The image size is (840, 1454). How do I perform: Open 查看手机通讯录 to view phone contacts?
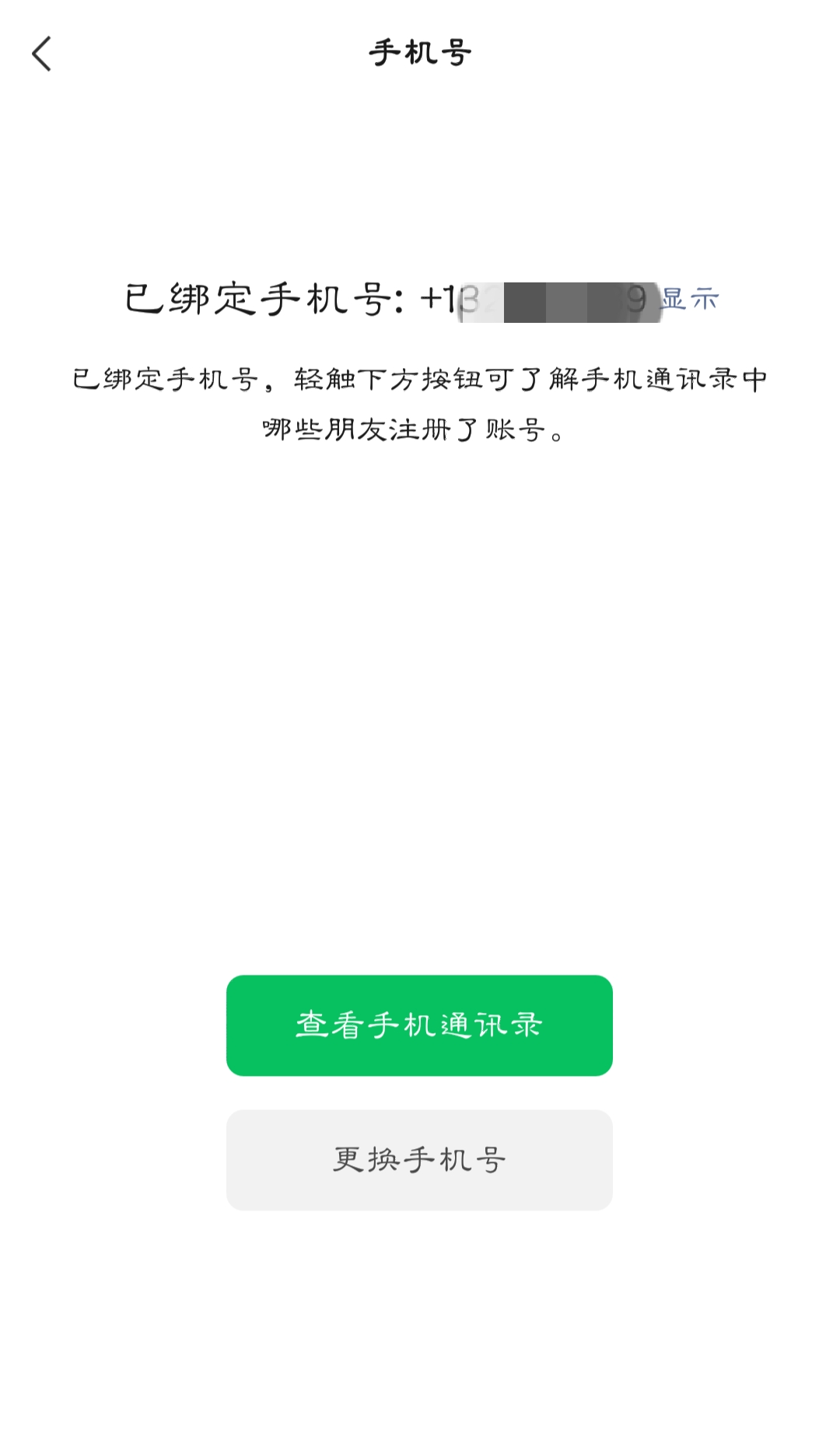(x=419, y=1025)
